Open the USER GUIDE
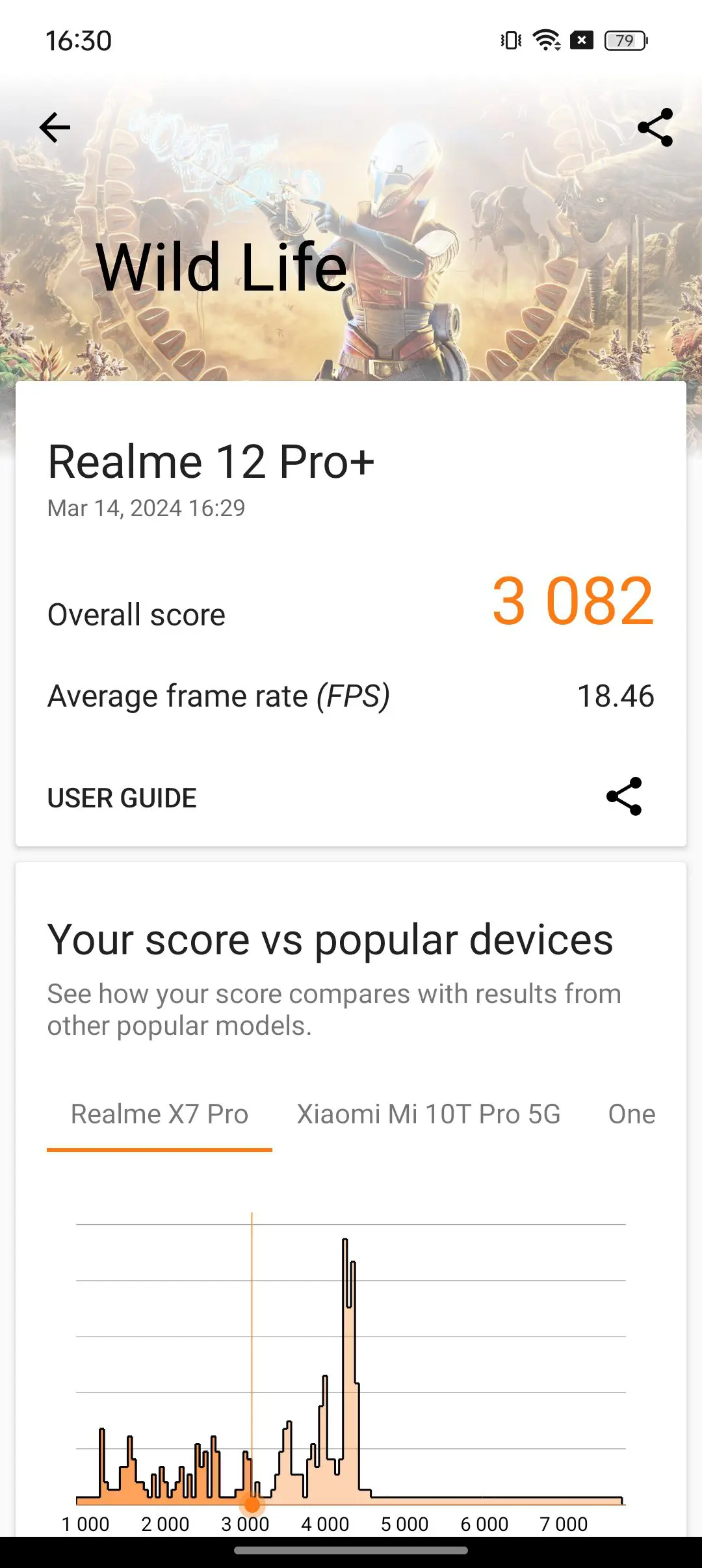Image resolution: width=702 pixels, height=1568 pixels. pos(122,798)
